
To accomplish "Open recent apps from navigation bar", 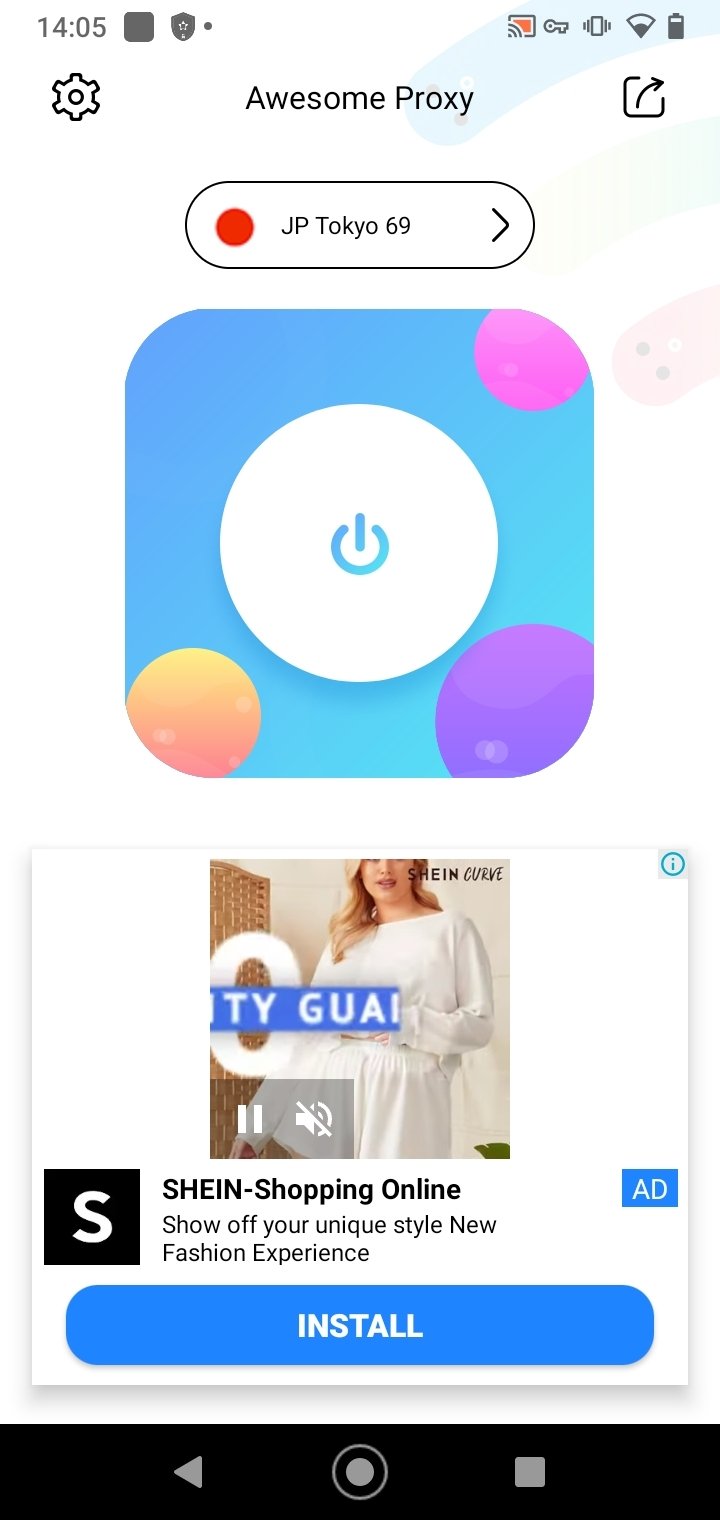I will [x=530, y=1472].
